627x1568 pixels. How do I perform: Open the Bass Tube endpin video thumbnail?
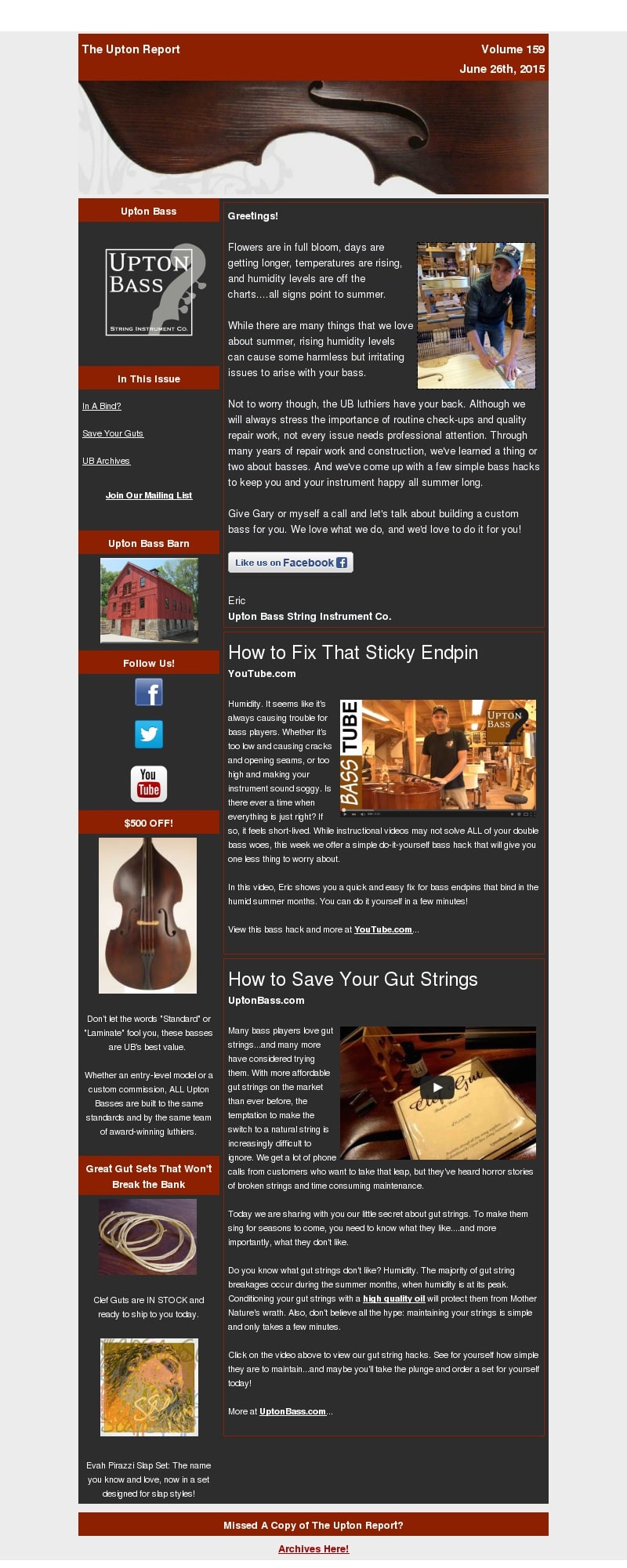[438, 759]
